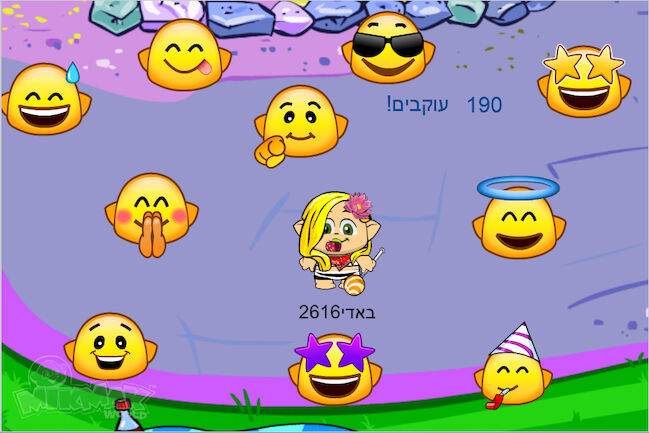Select the party hat celebration emoji
The image size is (649, 433).
(514, 369)
